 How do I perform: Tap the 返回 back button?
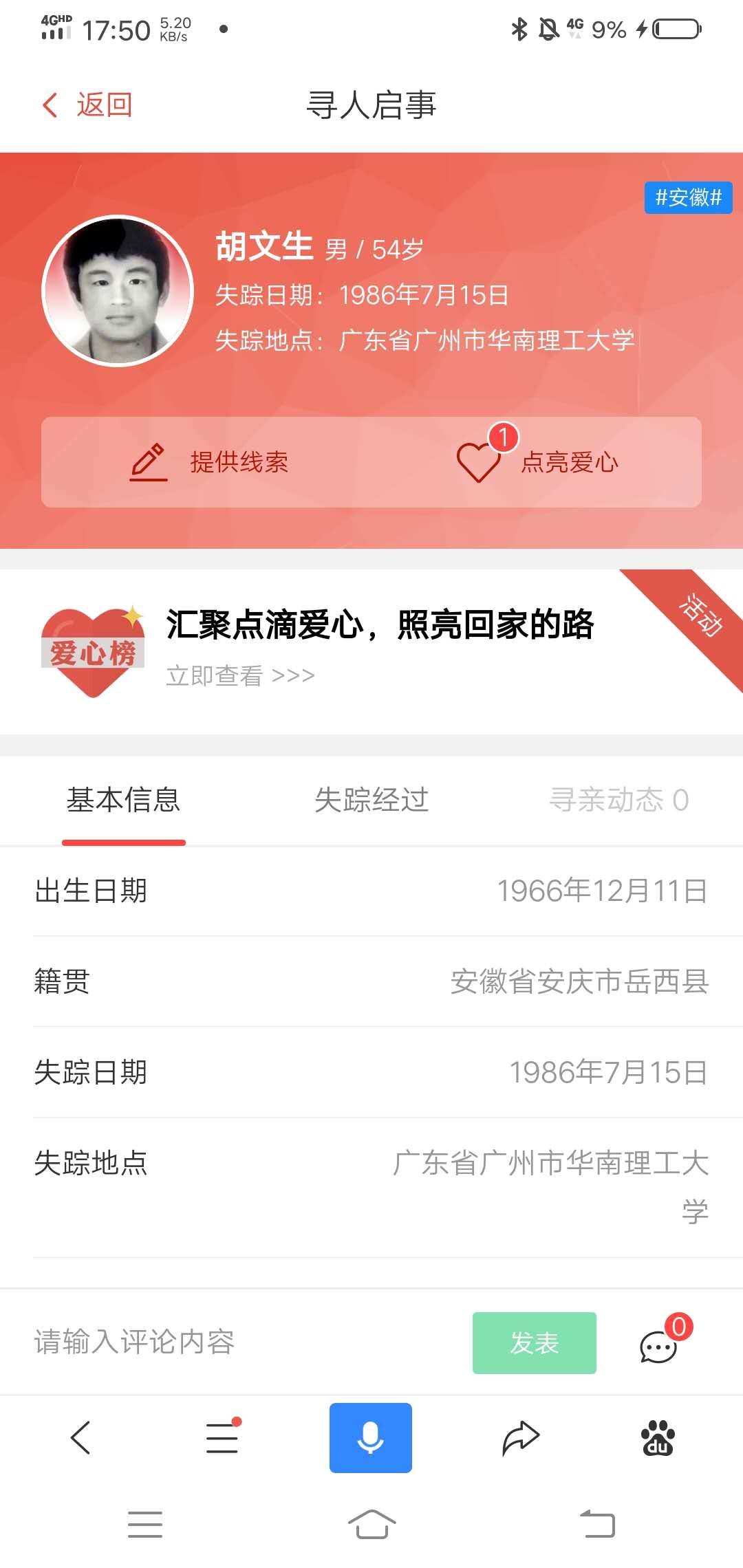[x=87, y=105]
